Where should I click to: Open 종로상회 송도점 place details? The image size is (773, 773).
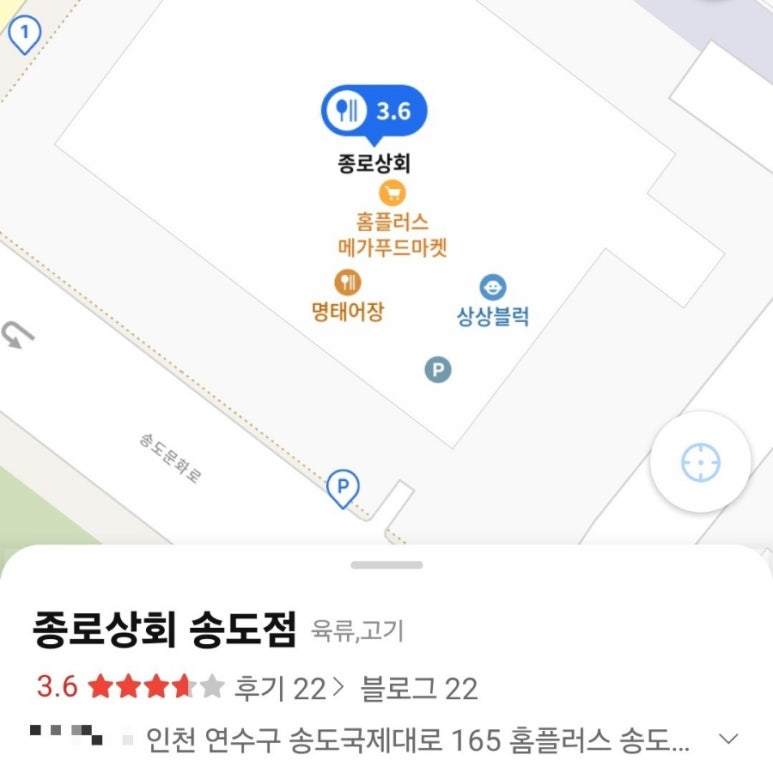(165, 630)
